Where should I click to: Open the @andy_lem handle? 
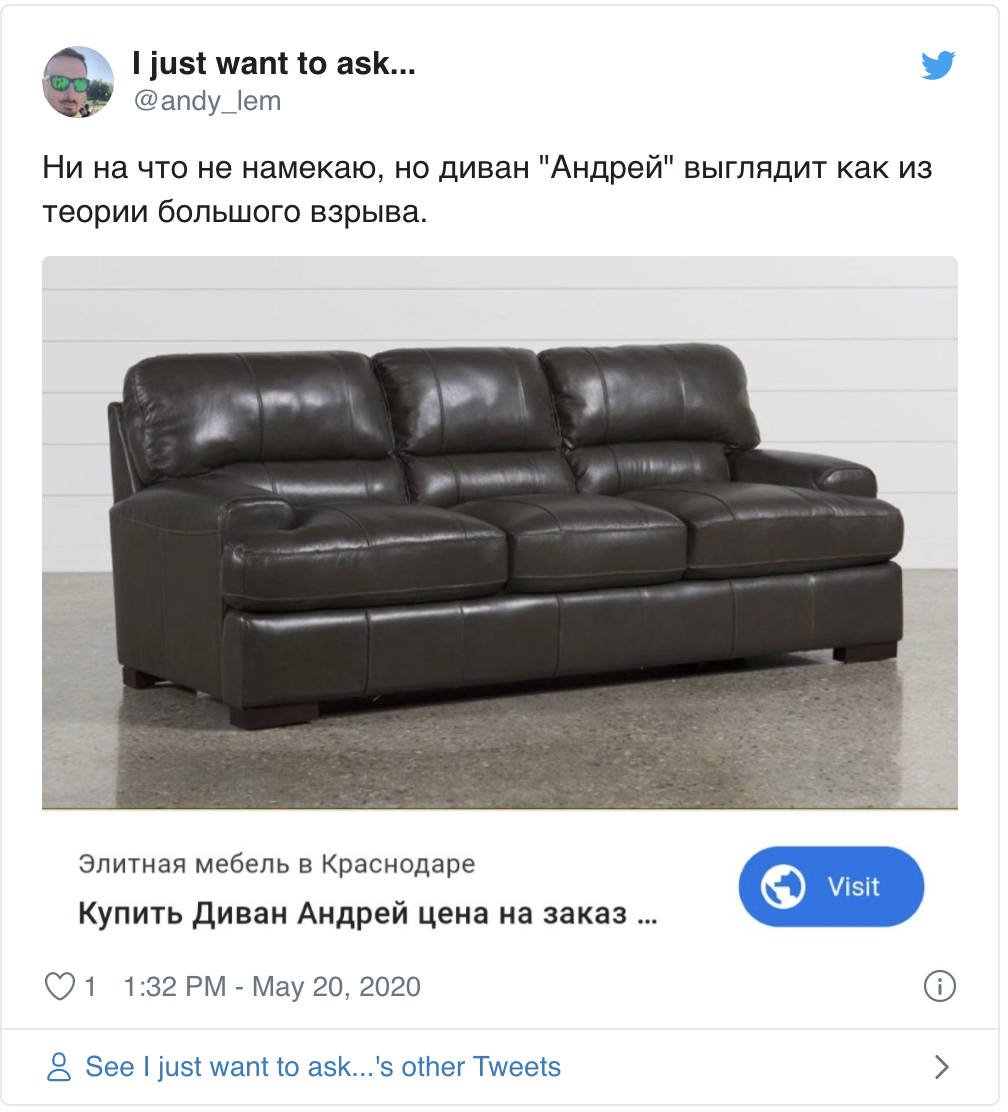[207, 101]
